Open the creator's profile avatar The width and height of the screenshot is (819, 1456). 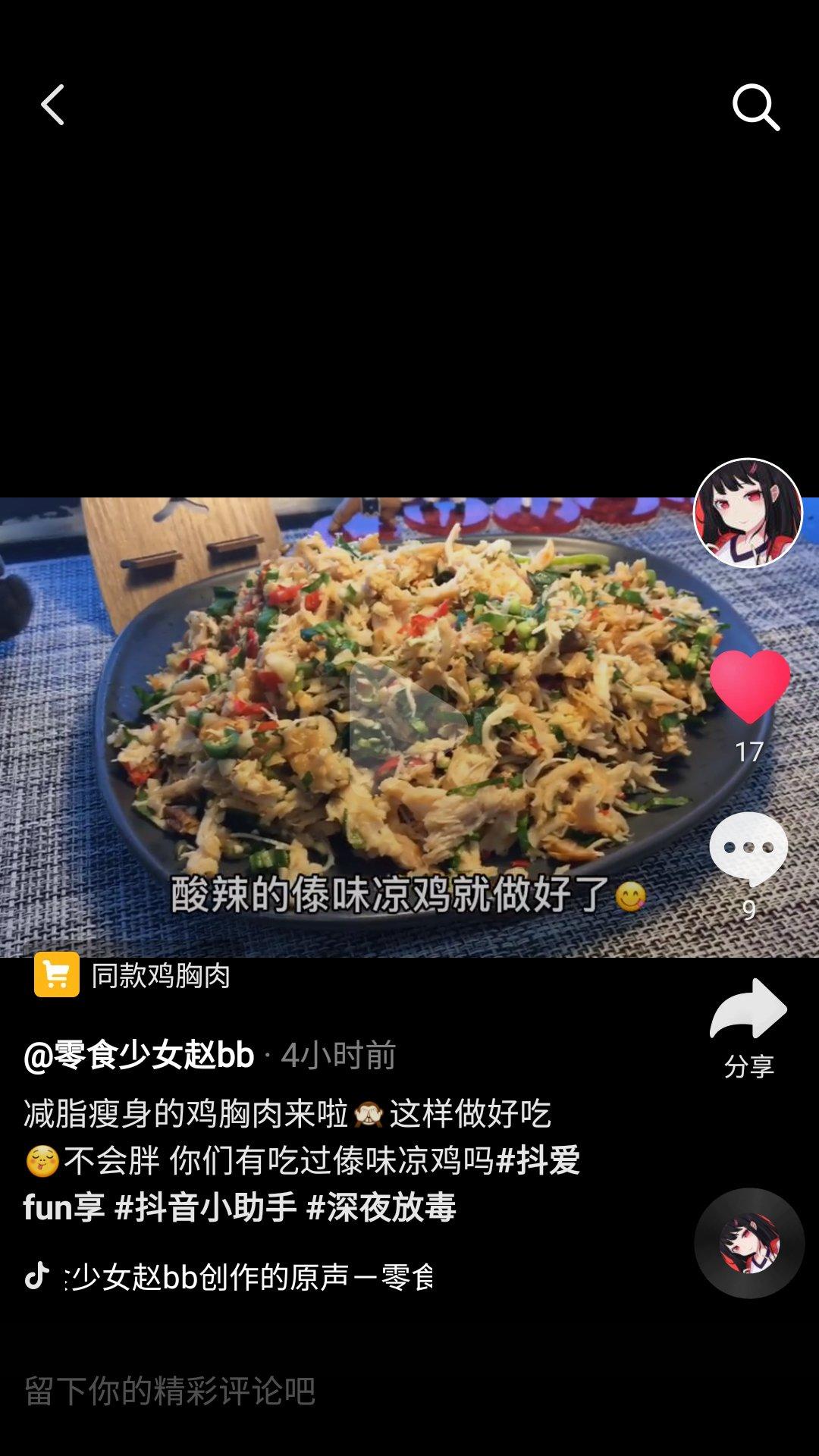pyautogui.click(x=748, y=513)
